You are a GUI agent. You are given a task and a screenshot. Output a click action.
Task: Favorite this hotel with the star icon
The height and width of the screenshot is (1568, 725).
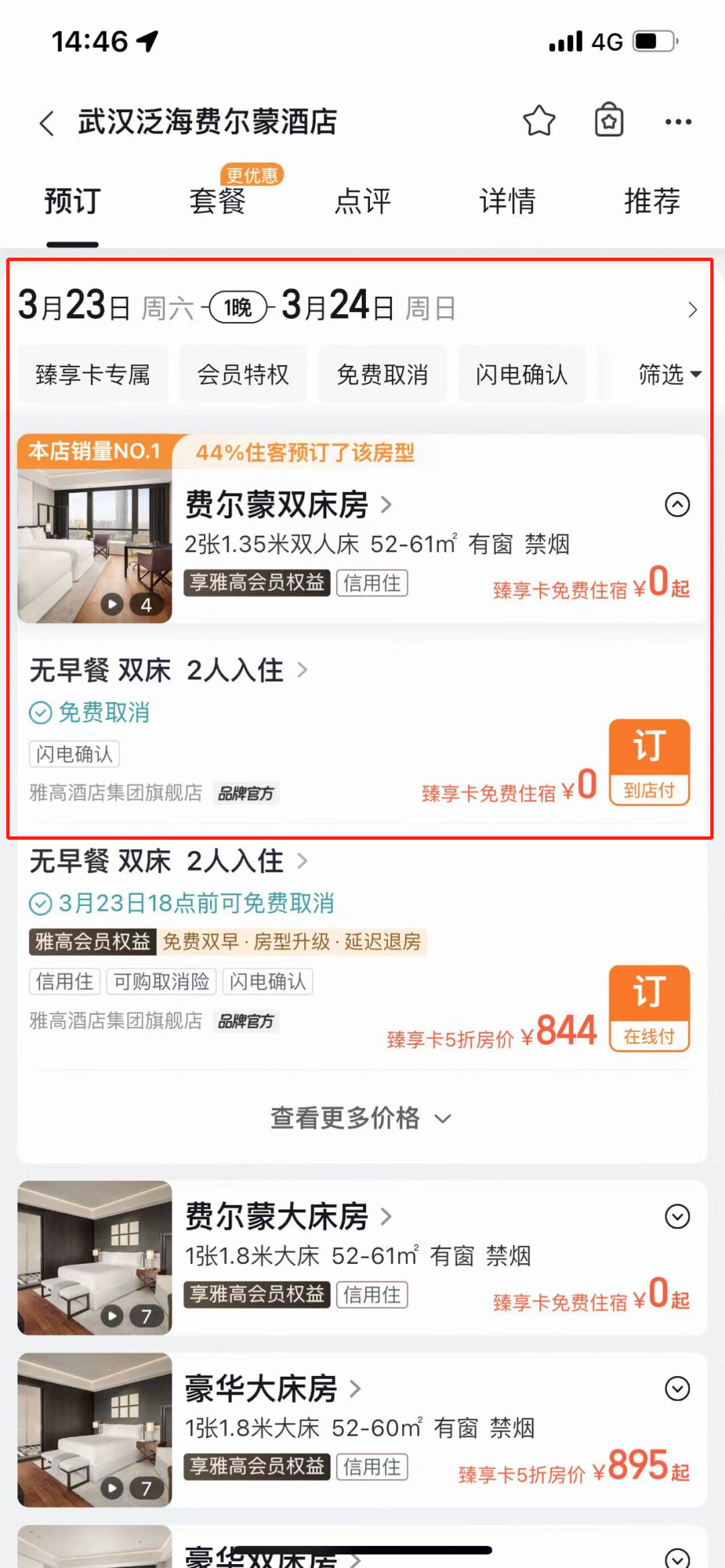[x=539, y=121]
